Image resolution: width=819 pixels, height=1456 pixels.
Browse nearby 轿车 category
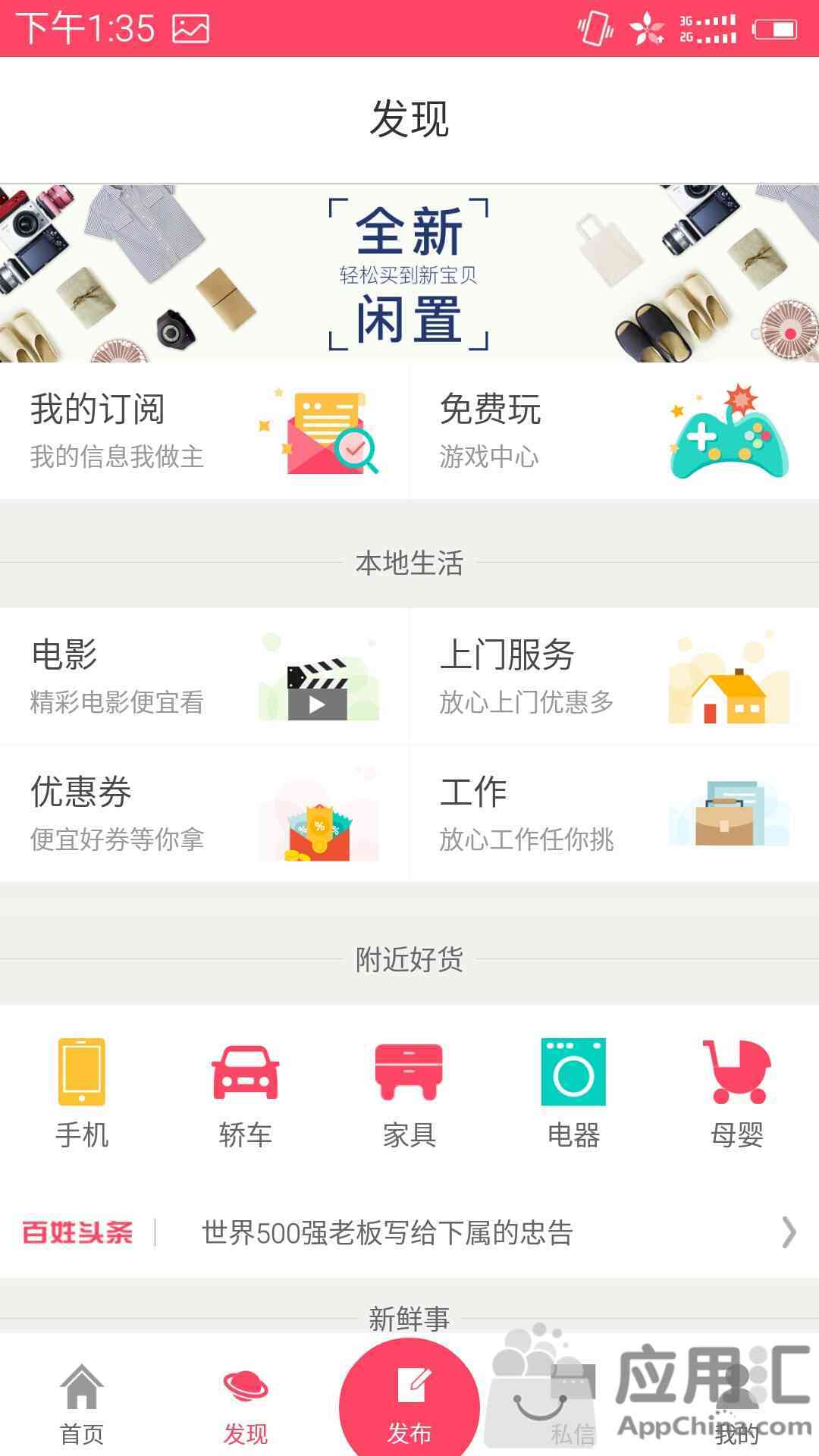point(245,1092)
